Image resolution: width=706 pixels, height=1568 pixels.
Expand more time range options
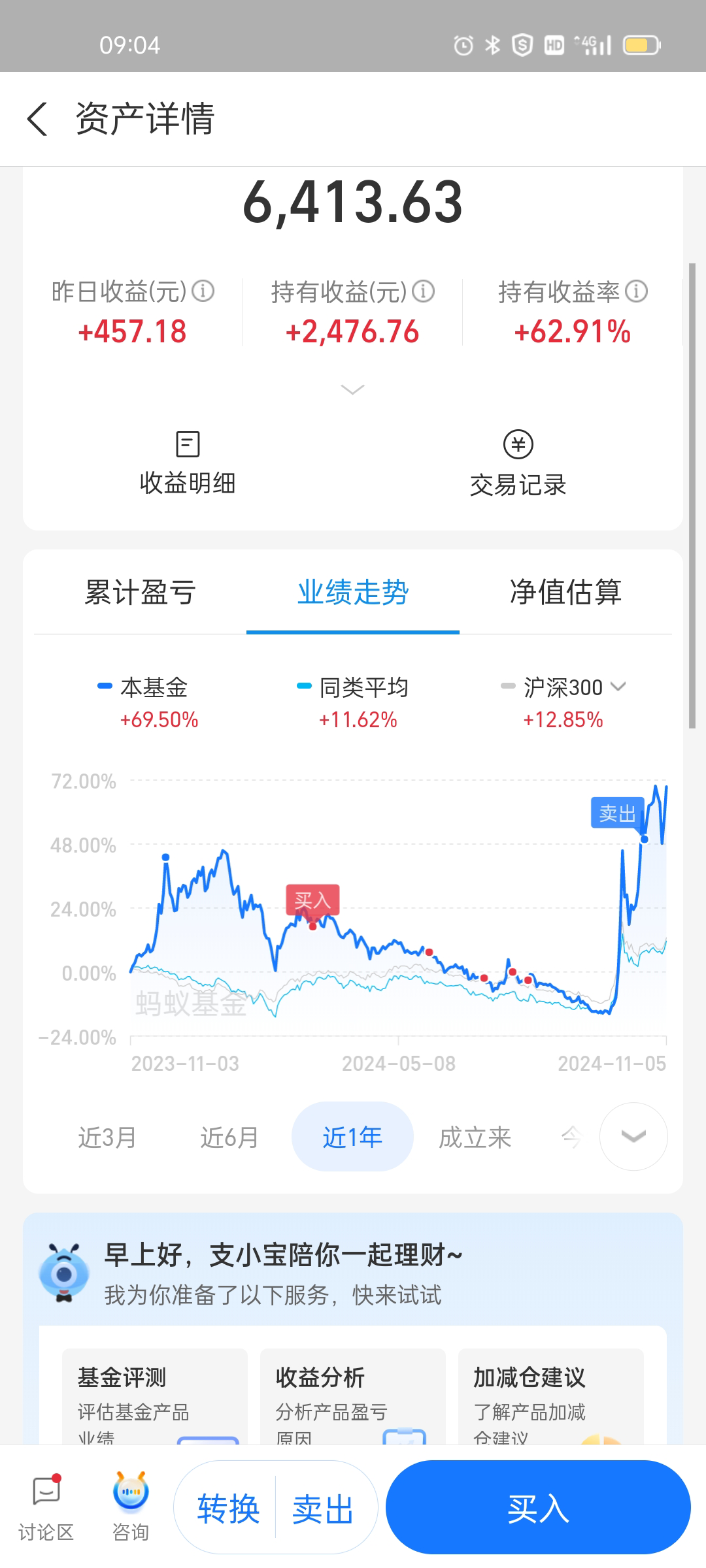pyautogui.click(x=633, y=1137)
